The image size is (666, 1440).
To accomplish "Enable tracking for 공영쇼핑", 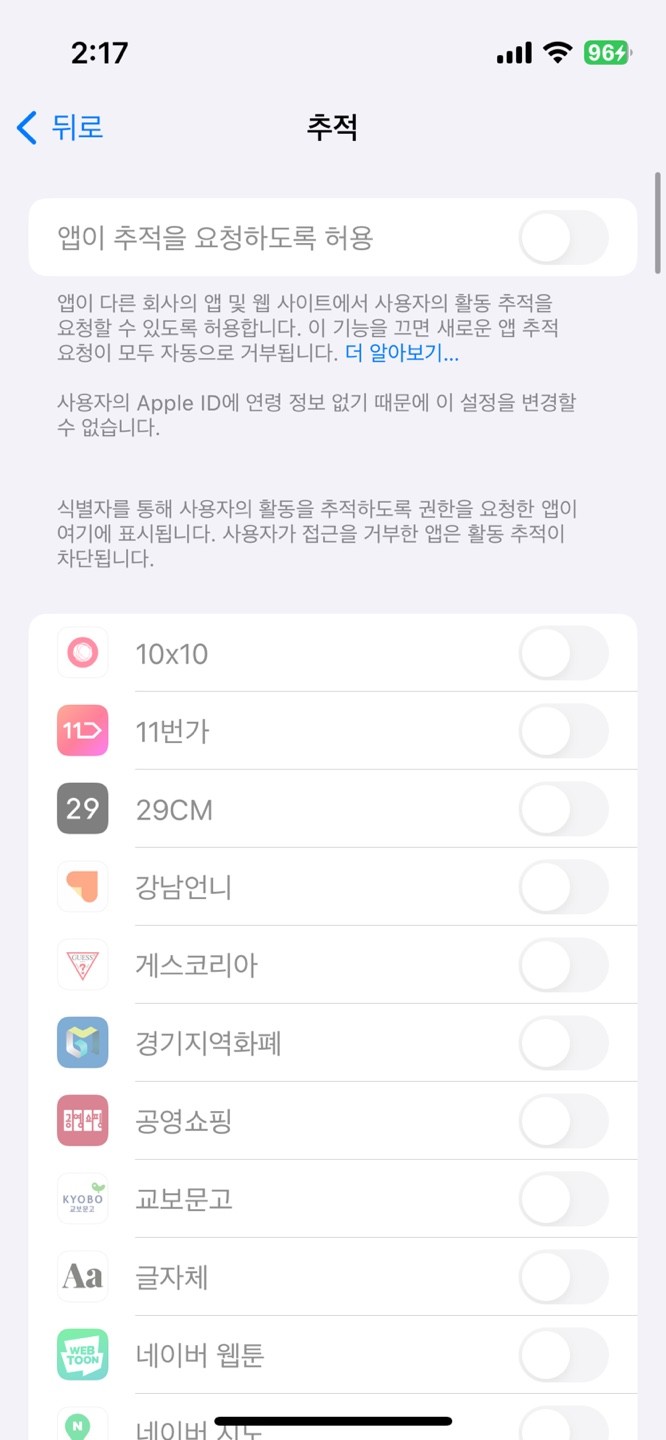I will (x=563, y=1121).
